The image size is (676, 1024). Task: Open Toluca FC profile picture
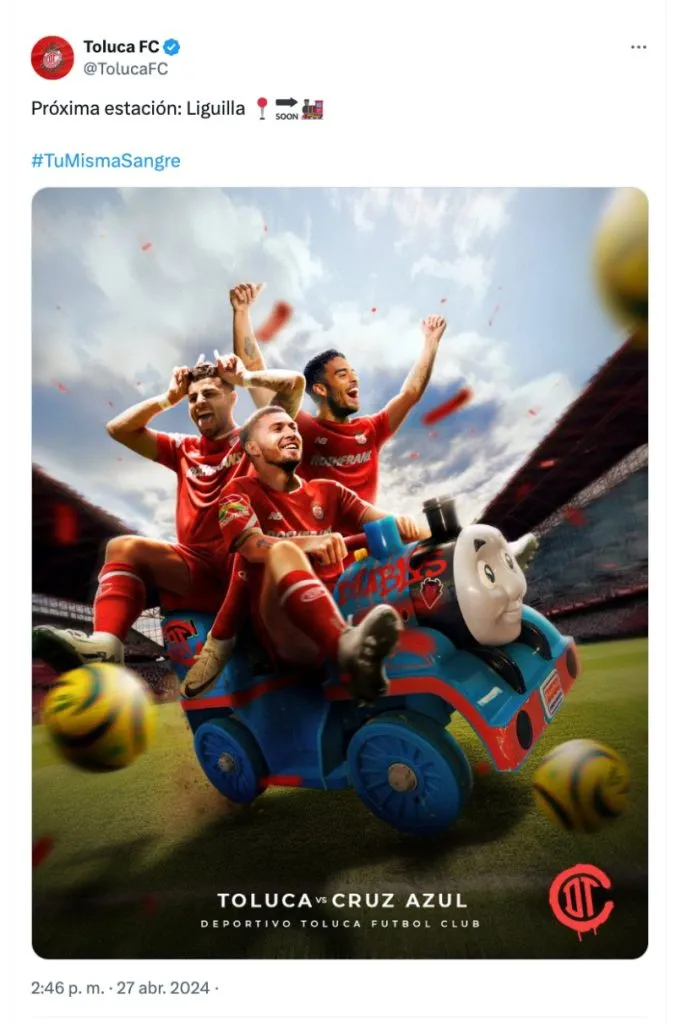52,57
